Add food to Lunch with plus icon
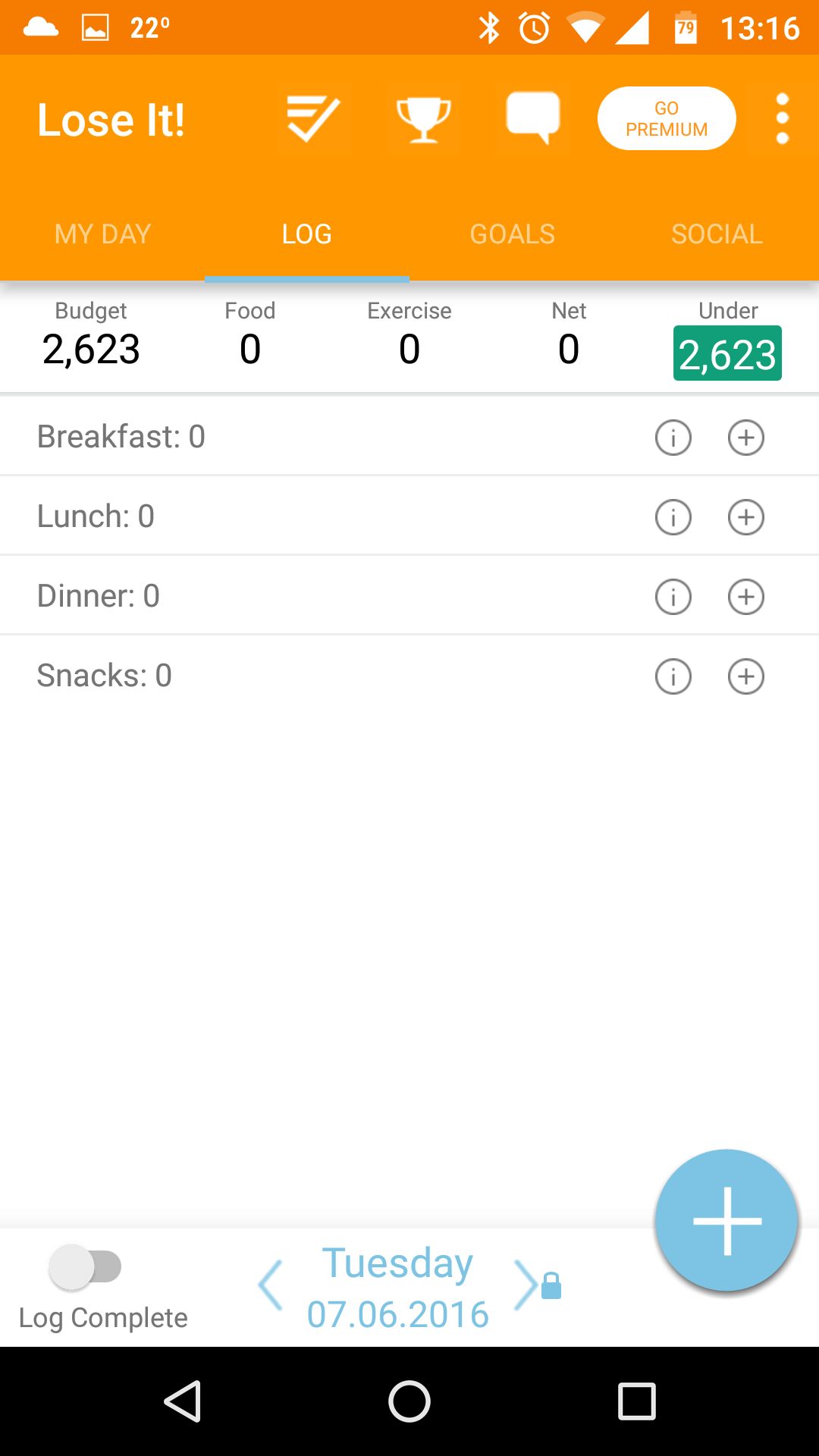The height and width of the screenshot is (1456, 819). (x=746, y=517)
